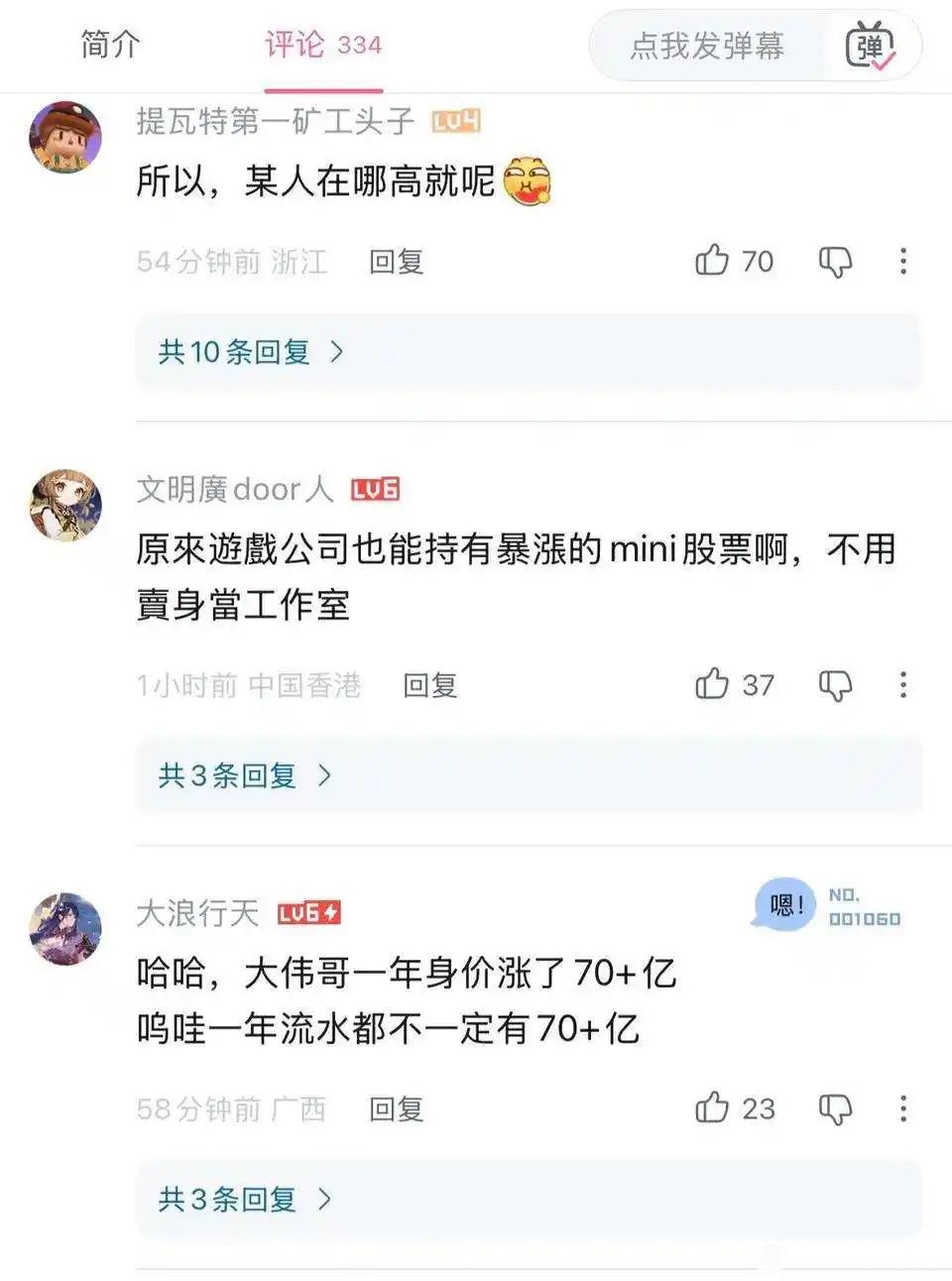Dislike the comment by 文明廣door人
The height and width of the screenshot is (1281, 952).
(835, 685)
